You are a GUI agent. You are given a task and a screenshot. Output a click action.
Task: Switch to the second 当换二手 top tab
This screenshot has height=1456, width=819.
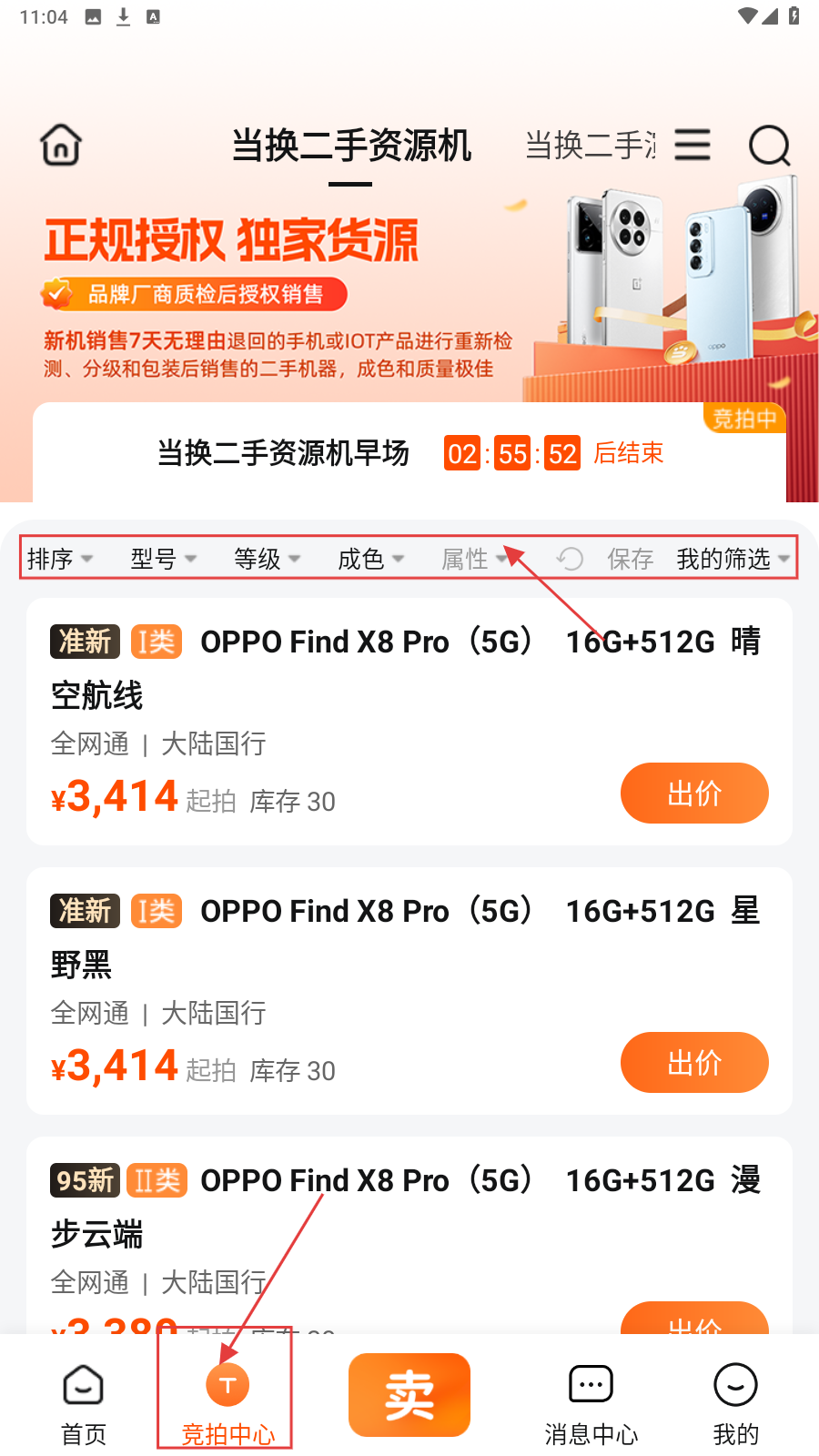[x=590, y=145]
